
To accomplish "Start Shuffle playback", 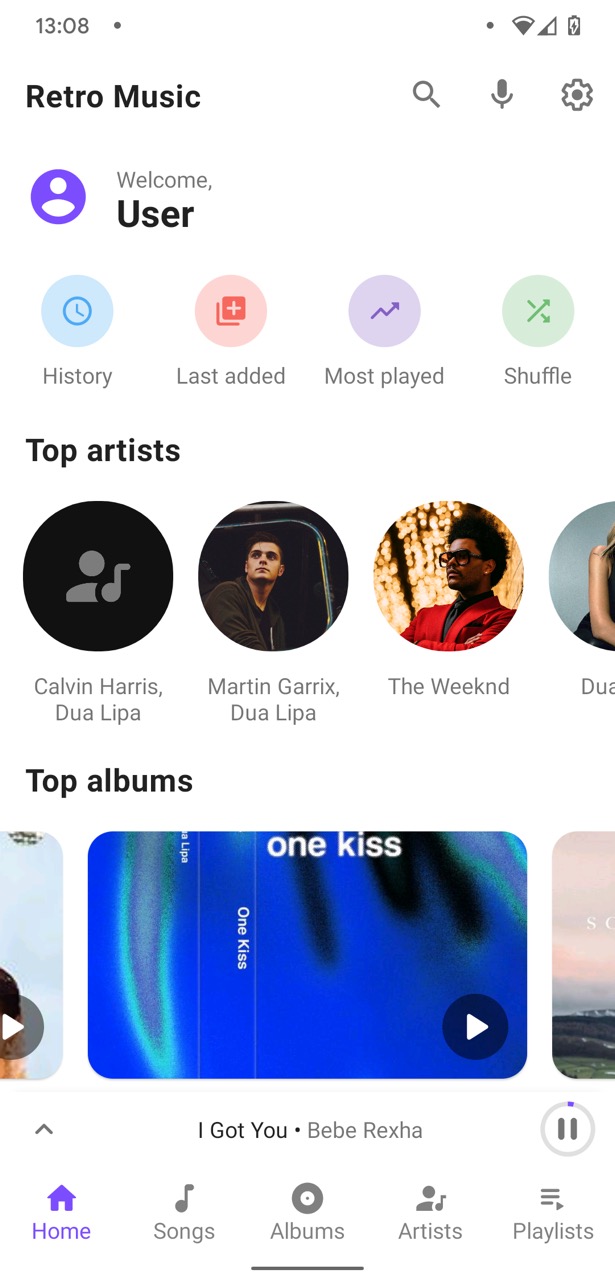I will [x=538, y=312].
